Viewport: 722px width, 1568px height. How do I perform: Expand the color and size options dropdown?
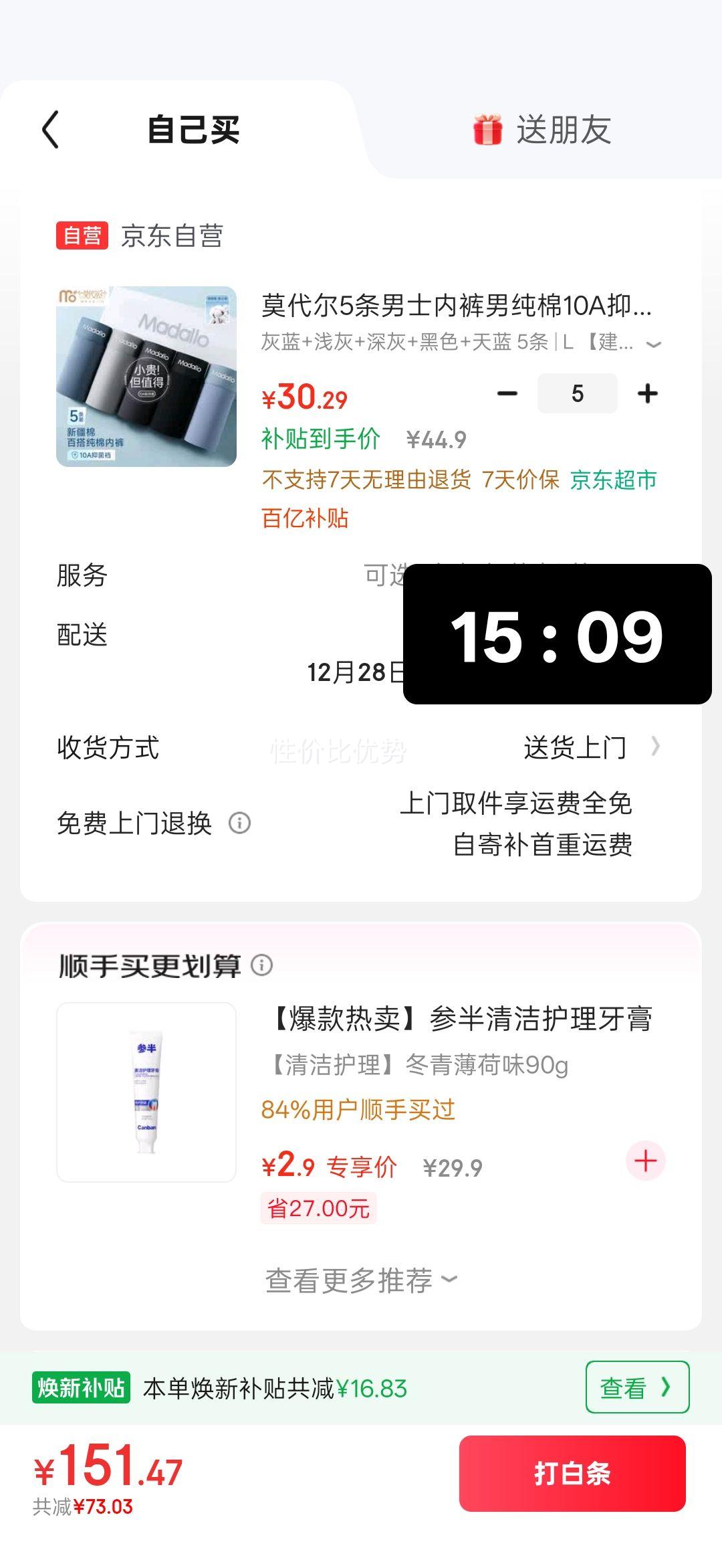click(653, 344)
